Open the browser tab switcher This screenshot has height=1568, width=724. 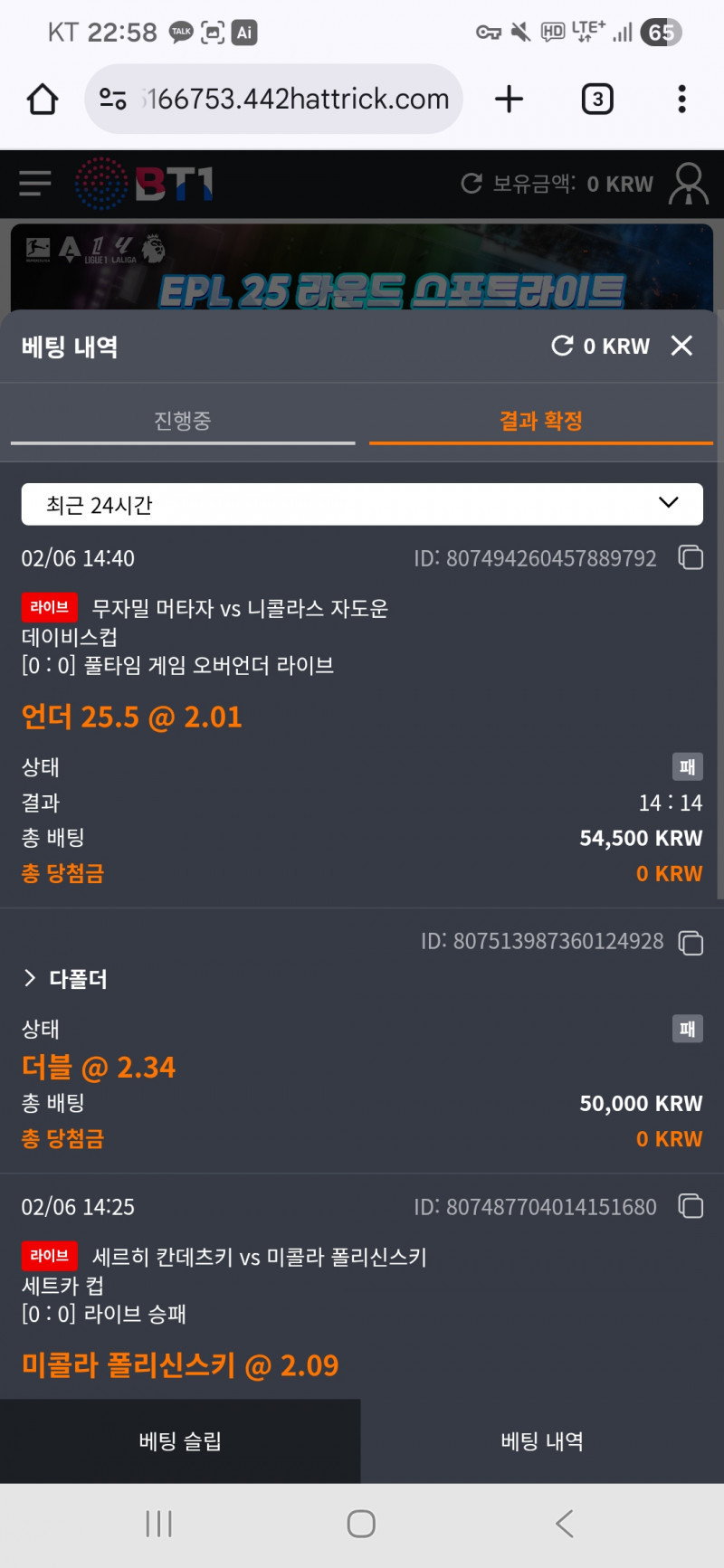(596, 99)
